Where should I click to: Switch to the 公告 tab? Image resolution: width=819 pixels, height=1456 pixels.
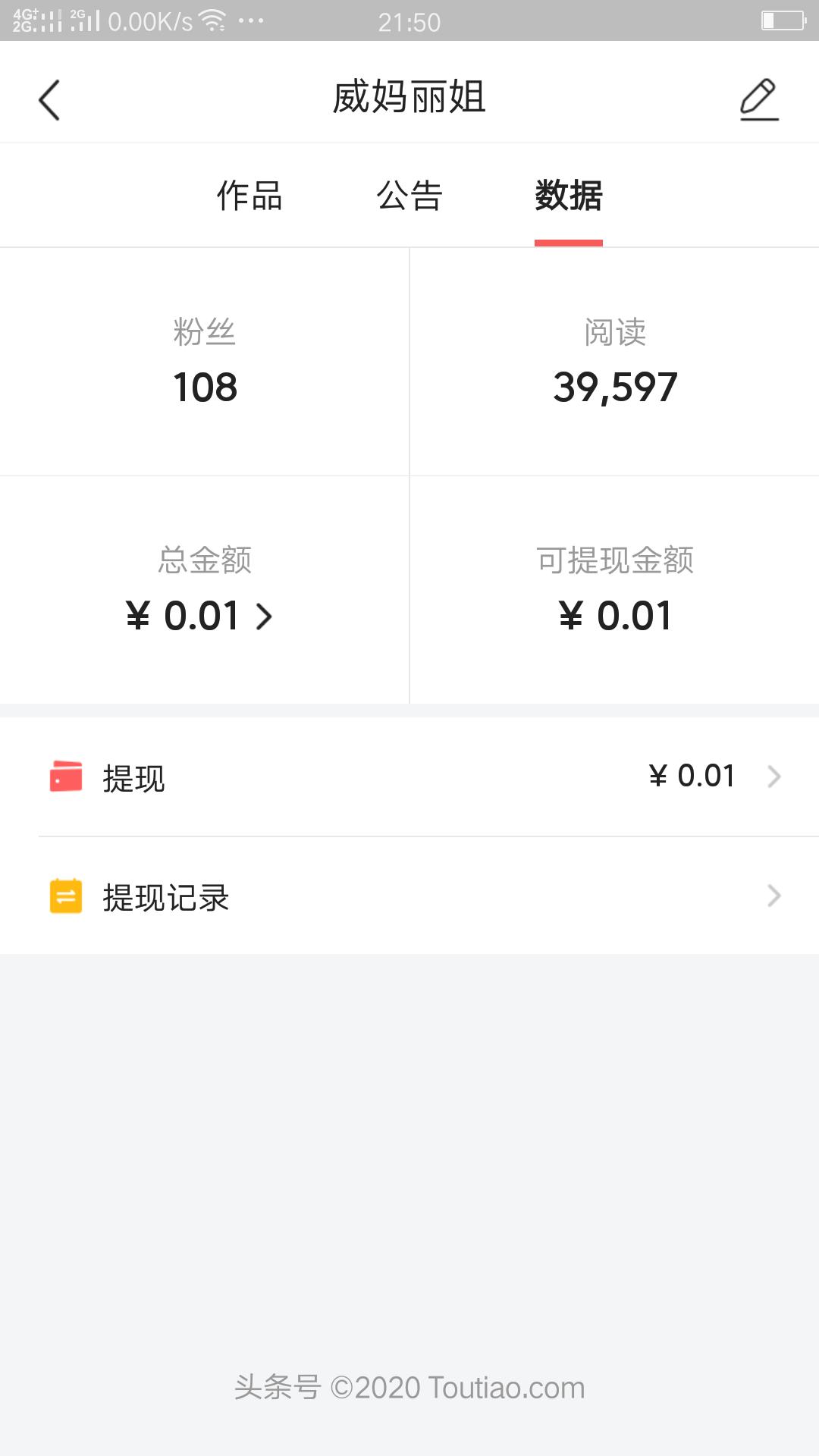point(409,196)
